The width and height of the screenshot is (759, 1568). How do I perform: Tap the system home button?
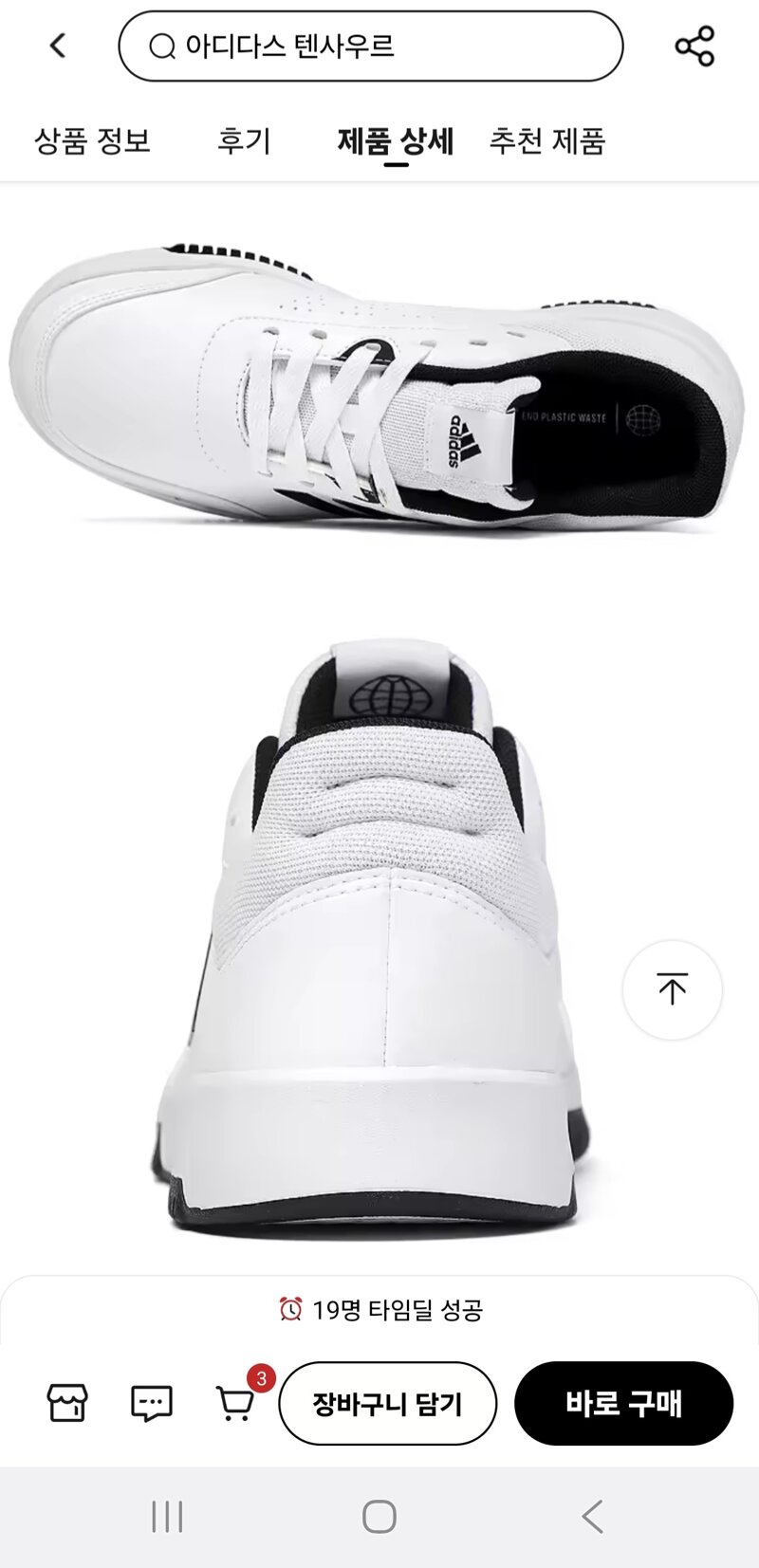379,1516
